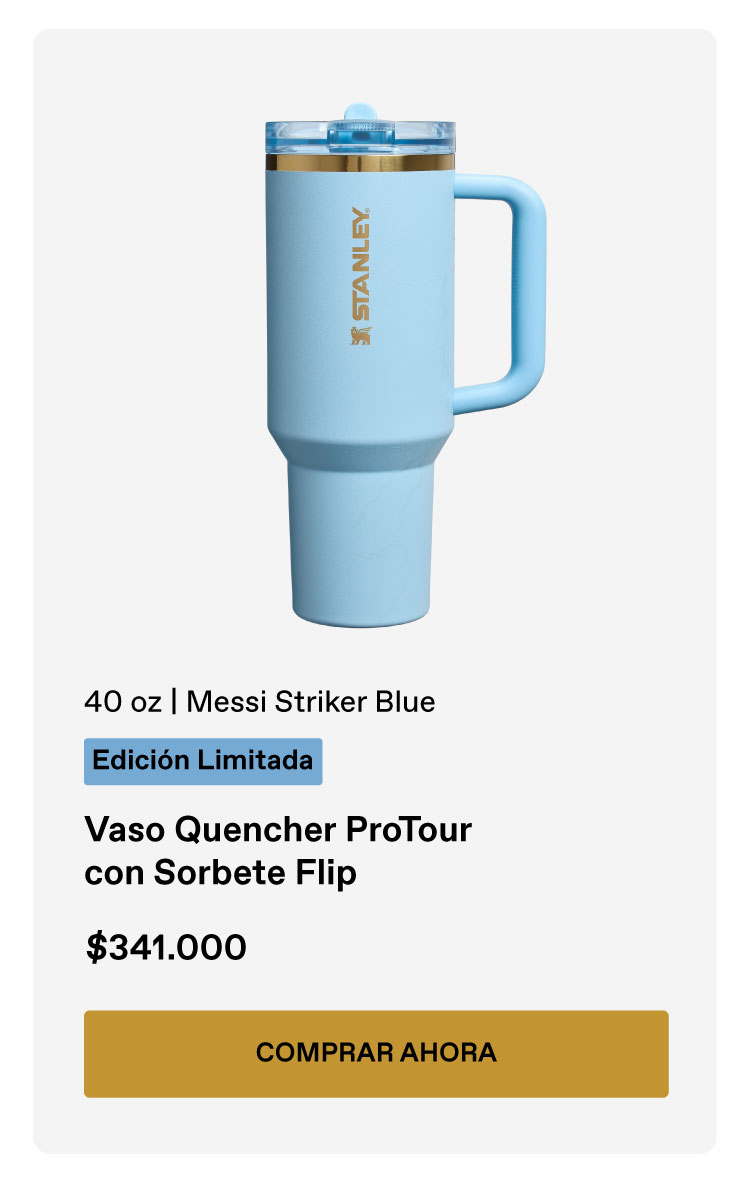Tap the COMPRAR AHORA button
The height and width of the screenshot is (1190, 751).
pyautogui.click(x=376, y=1053)
